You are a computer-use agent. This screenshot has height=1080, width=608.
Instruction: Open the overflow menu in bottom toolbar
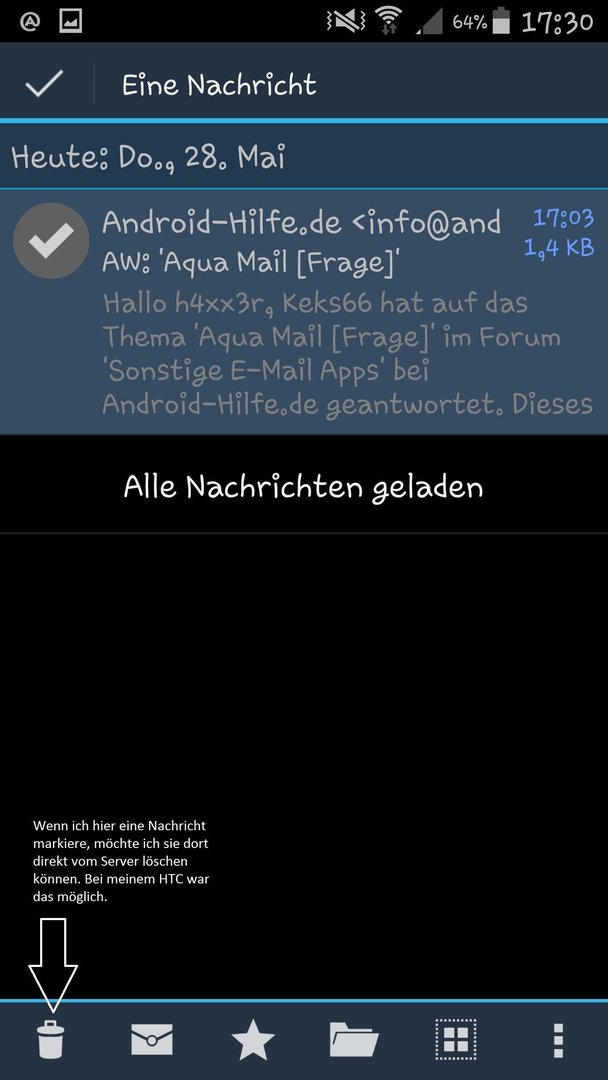tap(558, 1040)
